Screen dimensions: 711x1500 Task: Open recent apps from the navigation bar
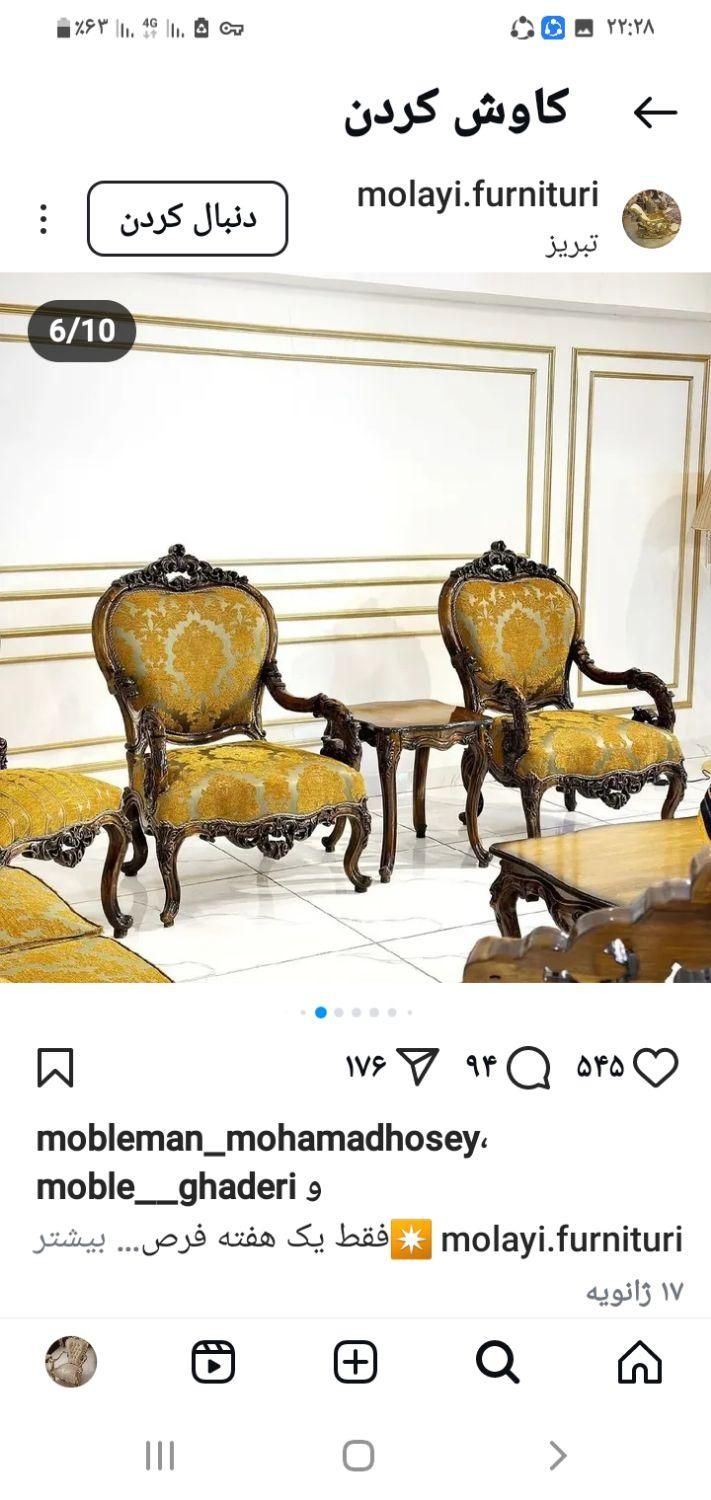160,1455
